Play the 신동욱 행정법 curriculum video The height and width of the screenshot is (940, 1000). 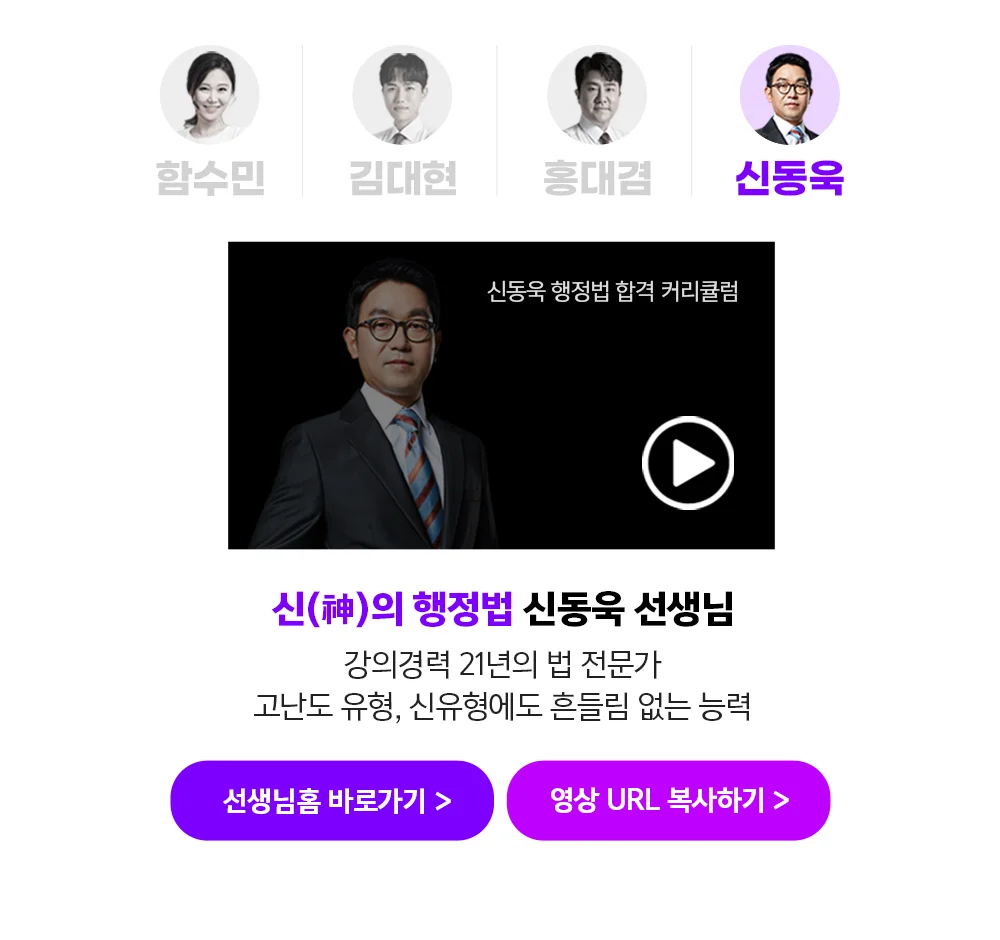[x=688, y=463]
